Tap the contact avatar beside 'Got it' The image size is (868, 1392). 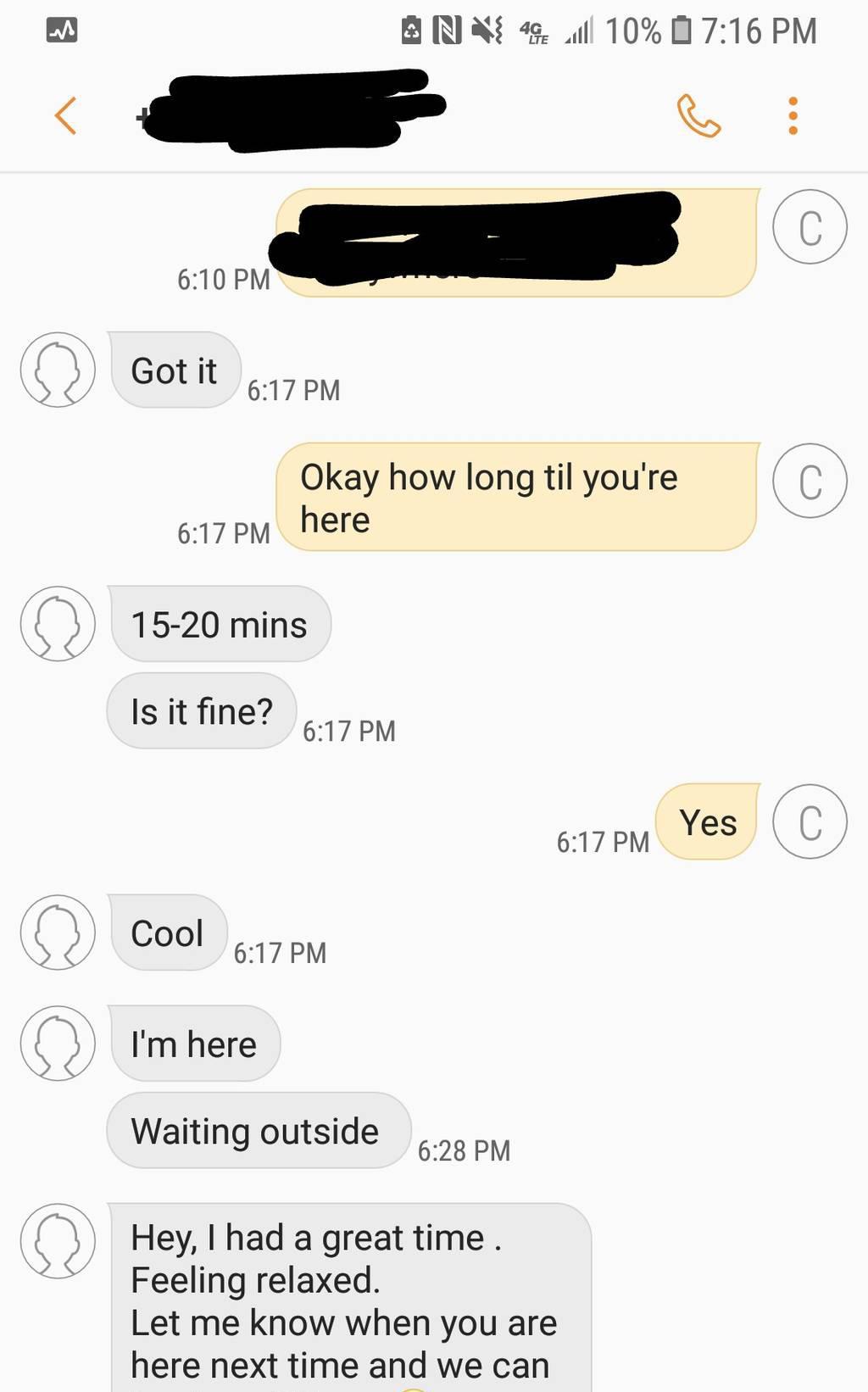(x=58, y=370)
